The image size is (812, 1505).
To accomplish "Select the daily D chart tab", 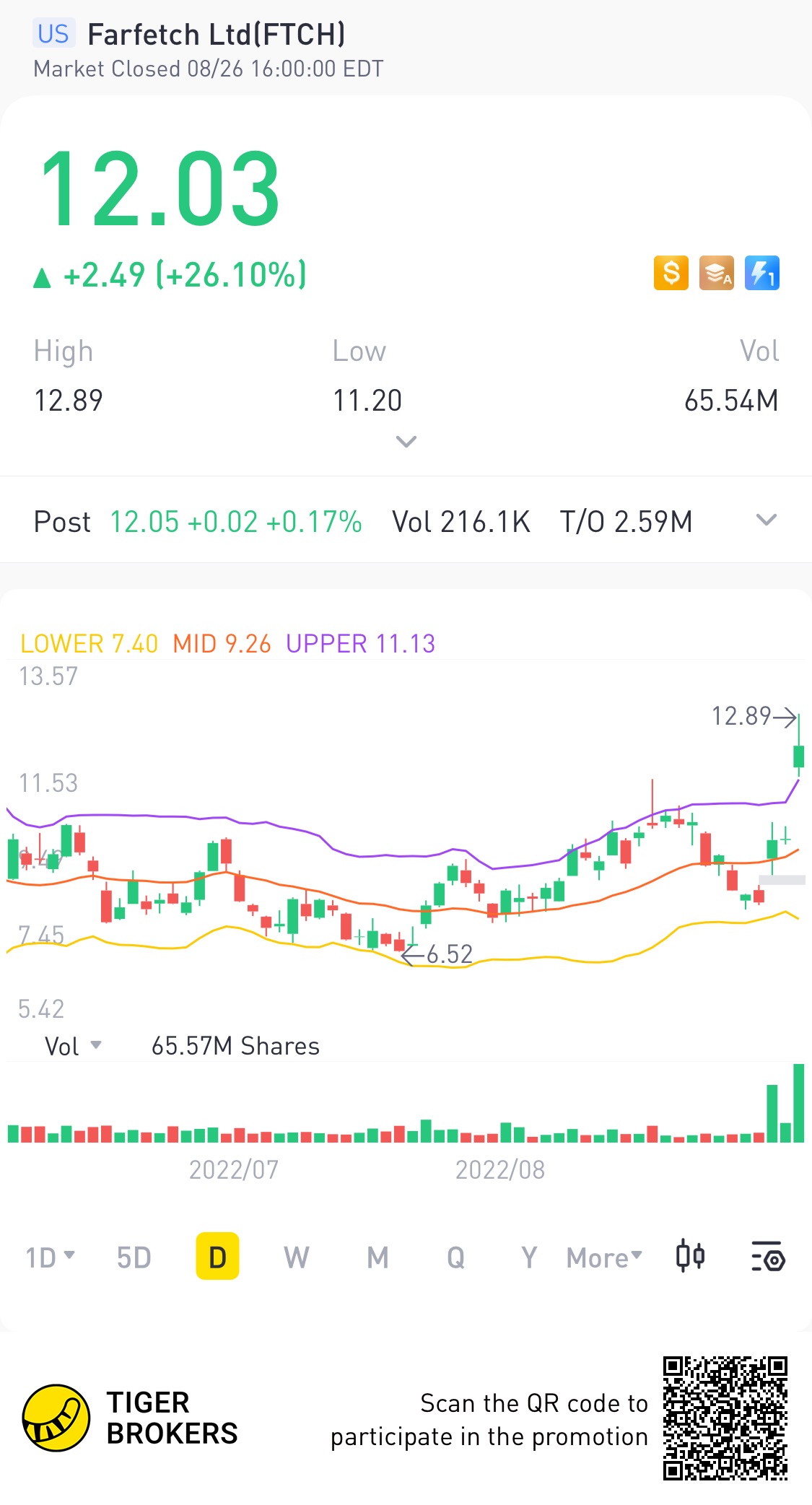I will coord(217,1257).
